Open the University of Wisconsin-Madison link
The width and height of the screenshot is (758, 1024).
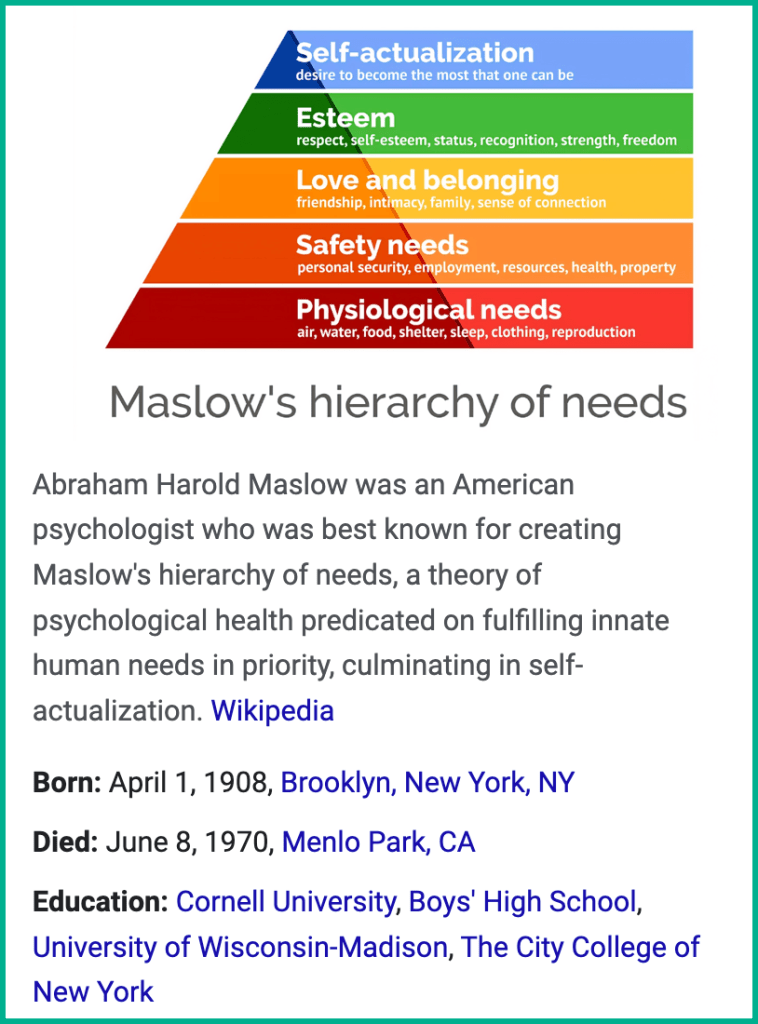click(x=239, y=947)
